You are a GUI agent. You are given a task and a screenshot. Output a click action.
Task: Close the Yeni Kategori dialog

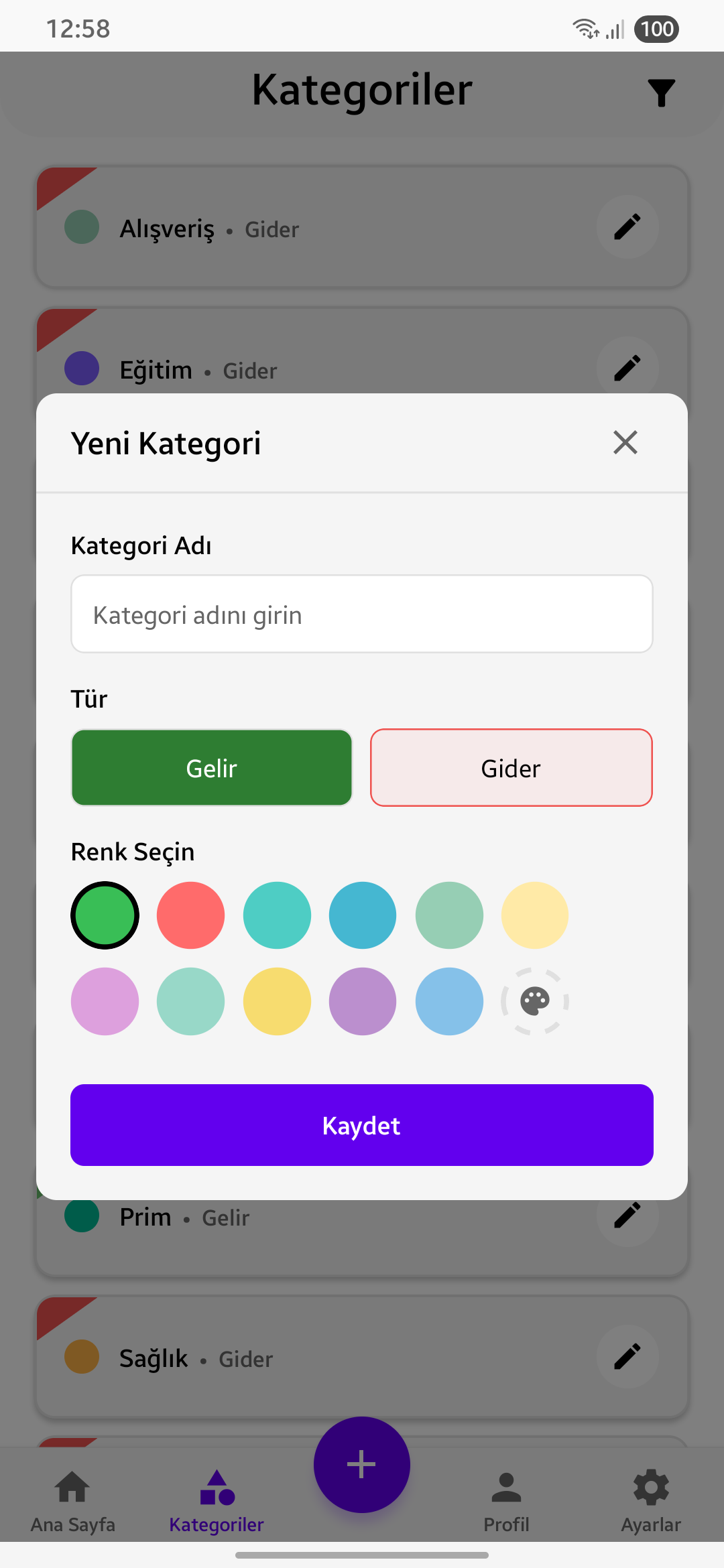tap(625, 442)
